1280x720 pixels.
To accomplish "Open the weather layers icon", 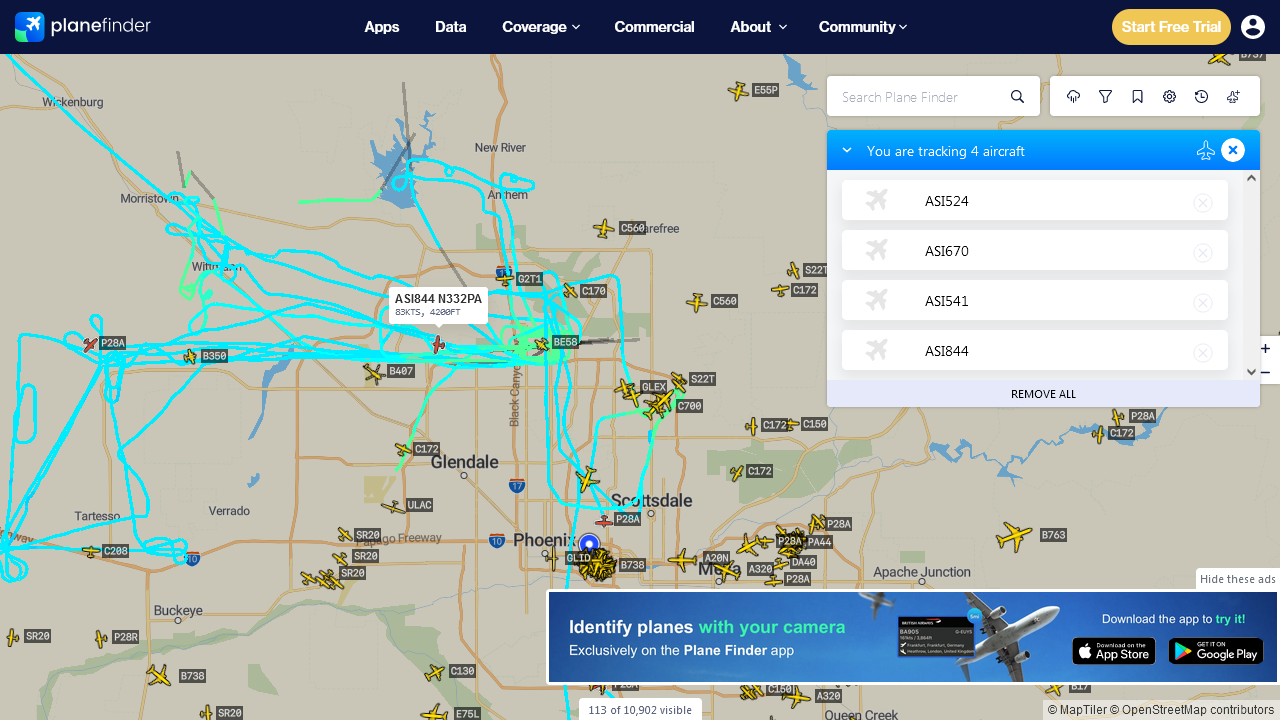I will (1073, 97).
